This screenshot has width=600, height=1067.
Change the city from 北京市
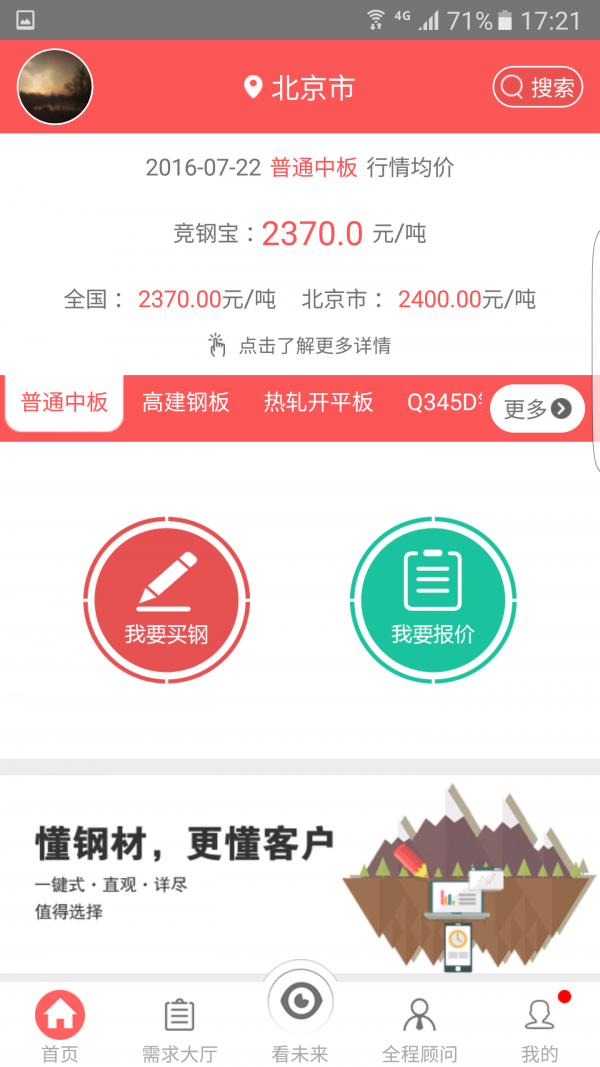pyautogui.click(x=299, y=88)
